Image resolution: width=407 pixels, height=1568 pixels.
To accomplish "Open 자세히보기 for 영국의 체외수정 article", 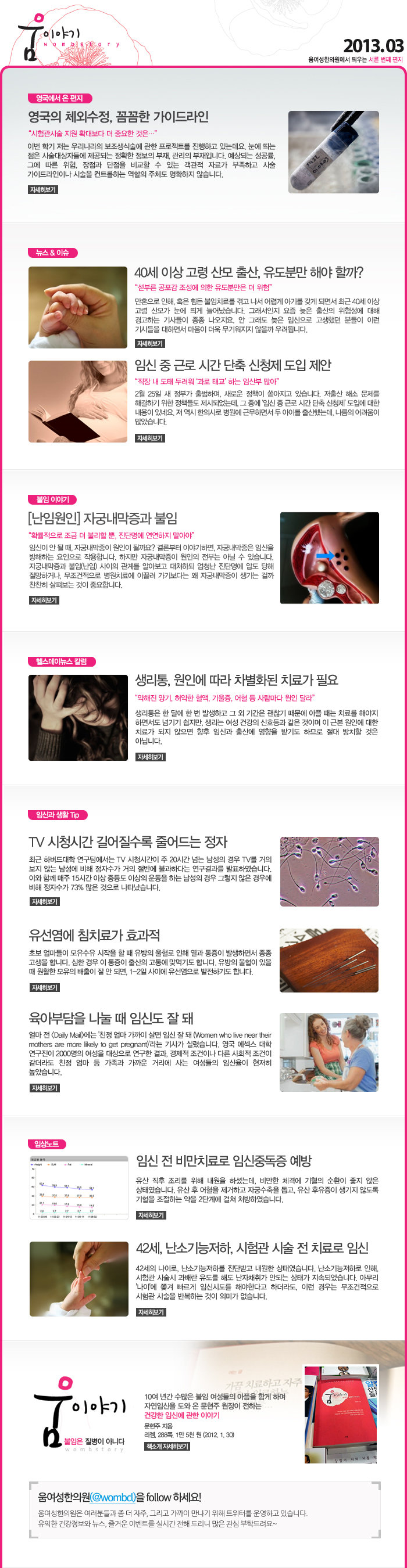I will click(x=42, y=189).
